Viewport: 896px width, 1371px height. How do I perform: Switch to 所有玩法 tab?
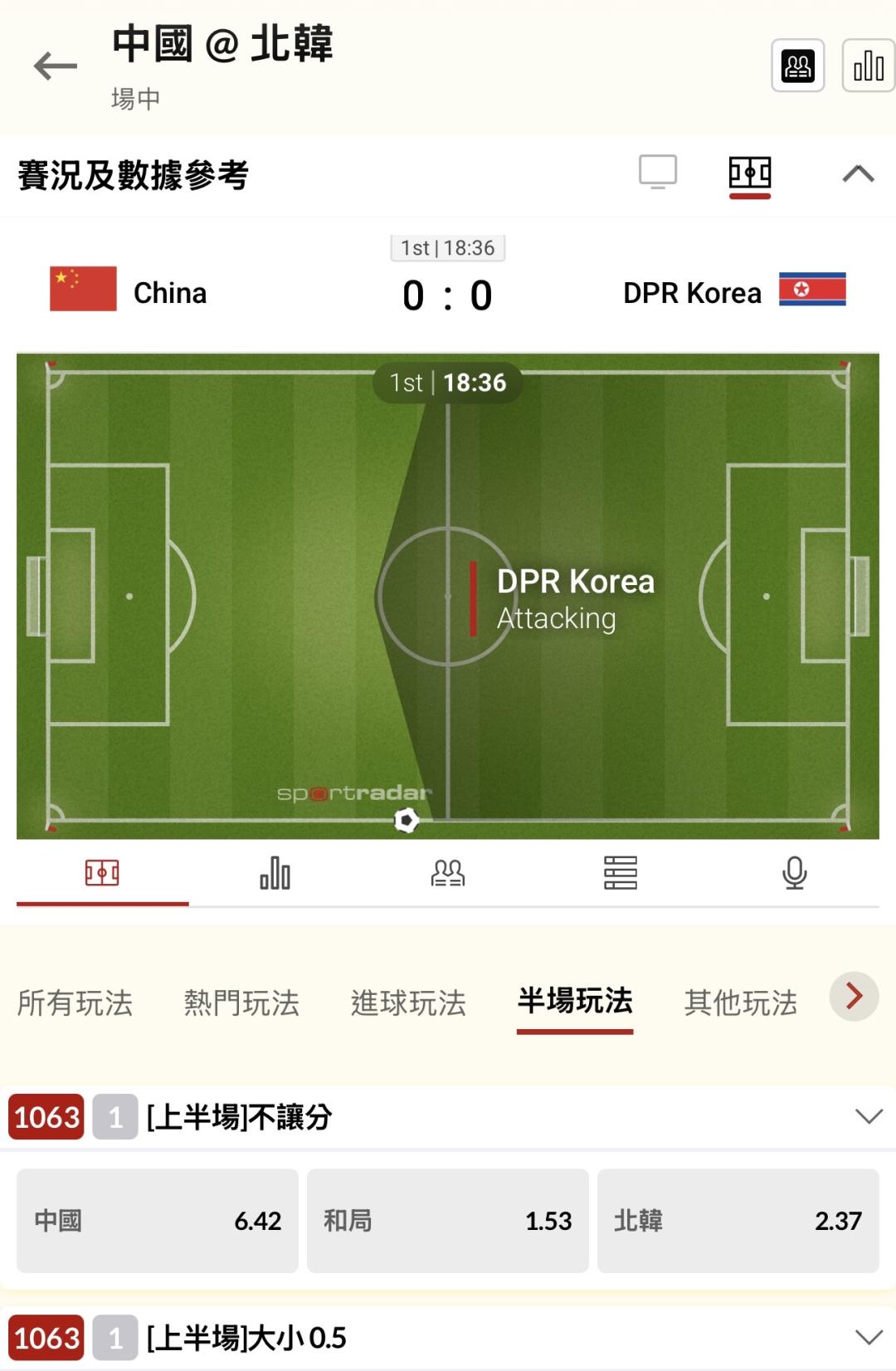coord(75,1003)
